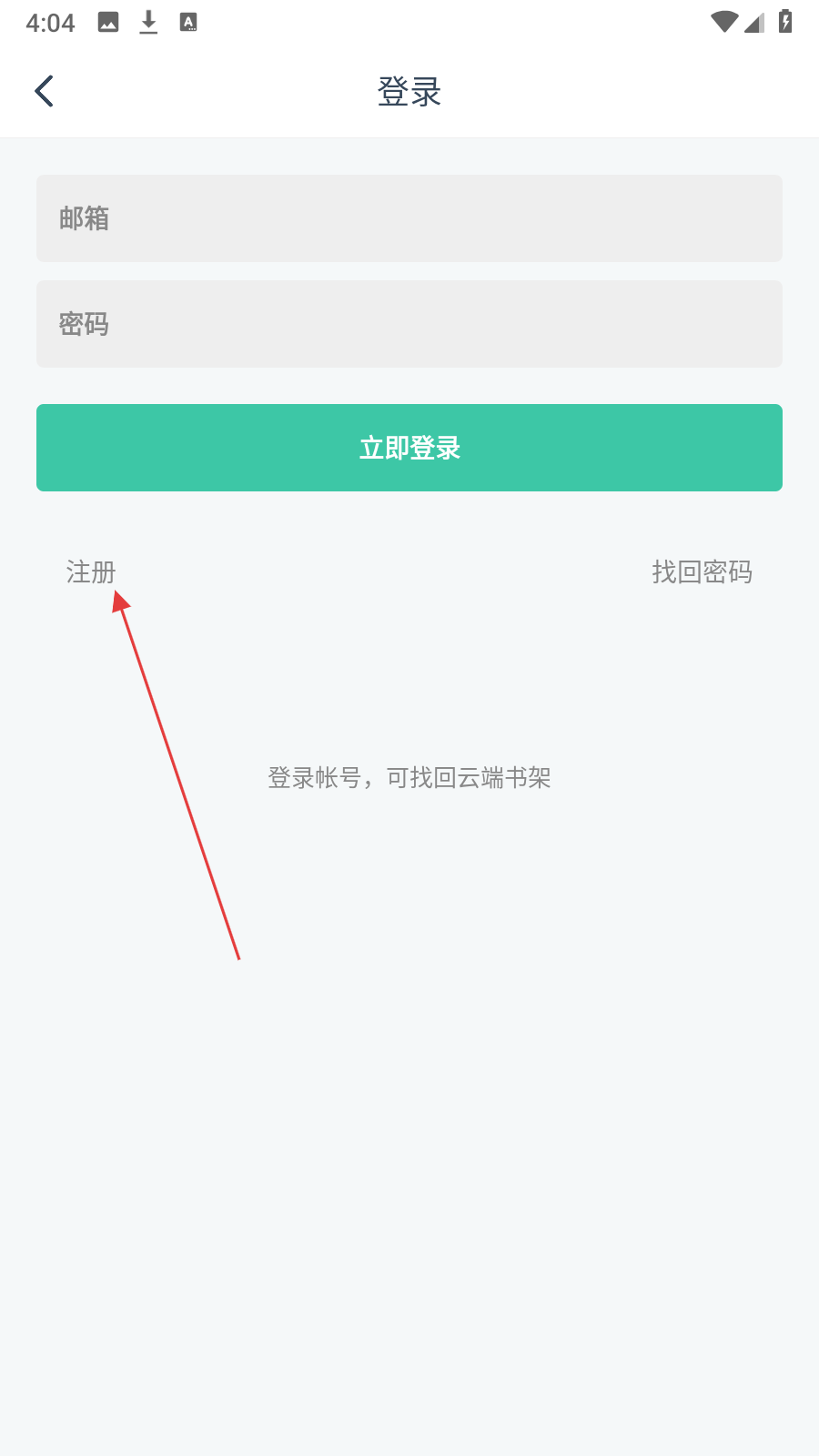
Task: Focus the 邮箱 email field
Action: click(409, 218)
